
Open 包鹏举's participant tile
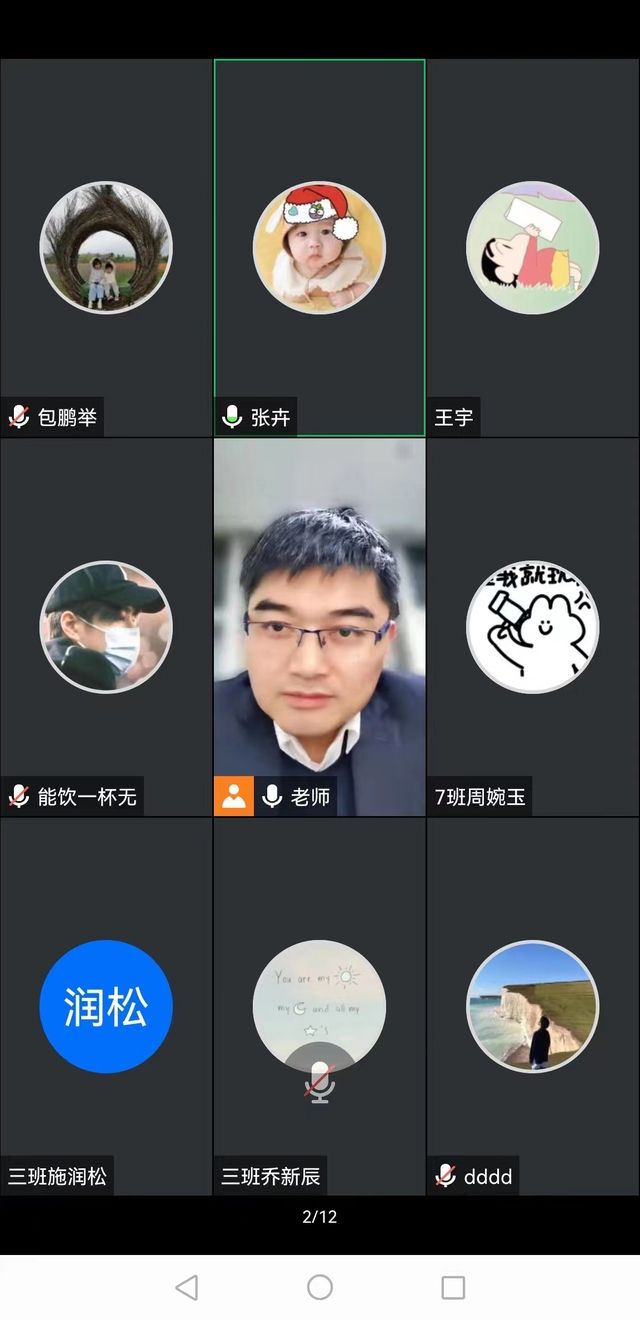(x=106, y=247)
